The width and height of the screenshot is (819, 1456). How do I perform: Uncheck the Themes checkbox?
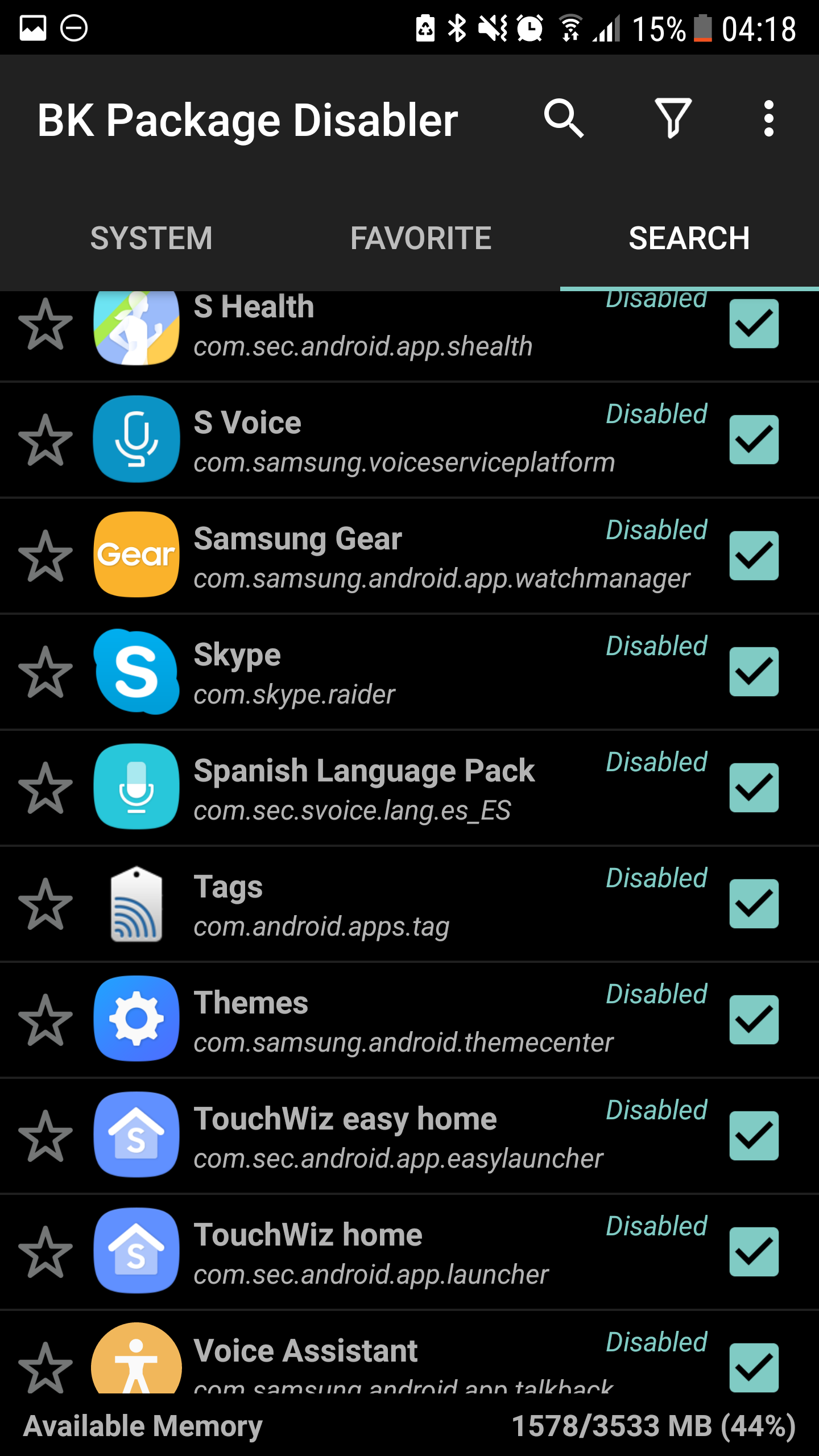click(754, 1020)
